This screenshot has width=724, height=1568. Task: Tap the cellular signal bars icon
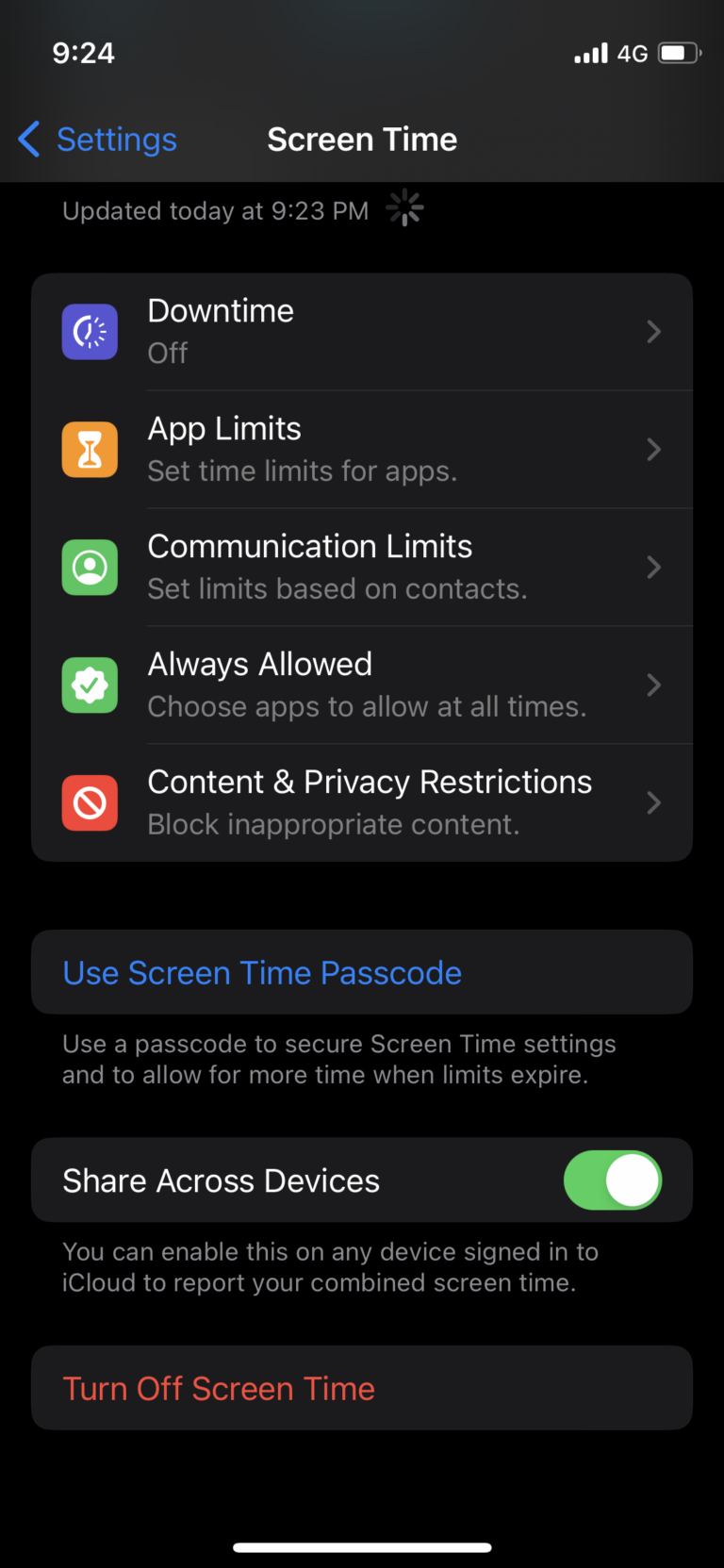[590, 53]
